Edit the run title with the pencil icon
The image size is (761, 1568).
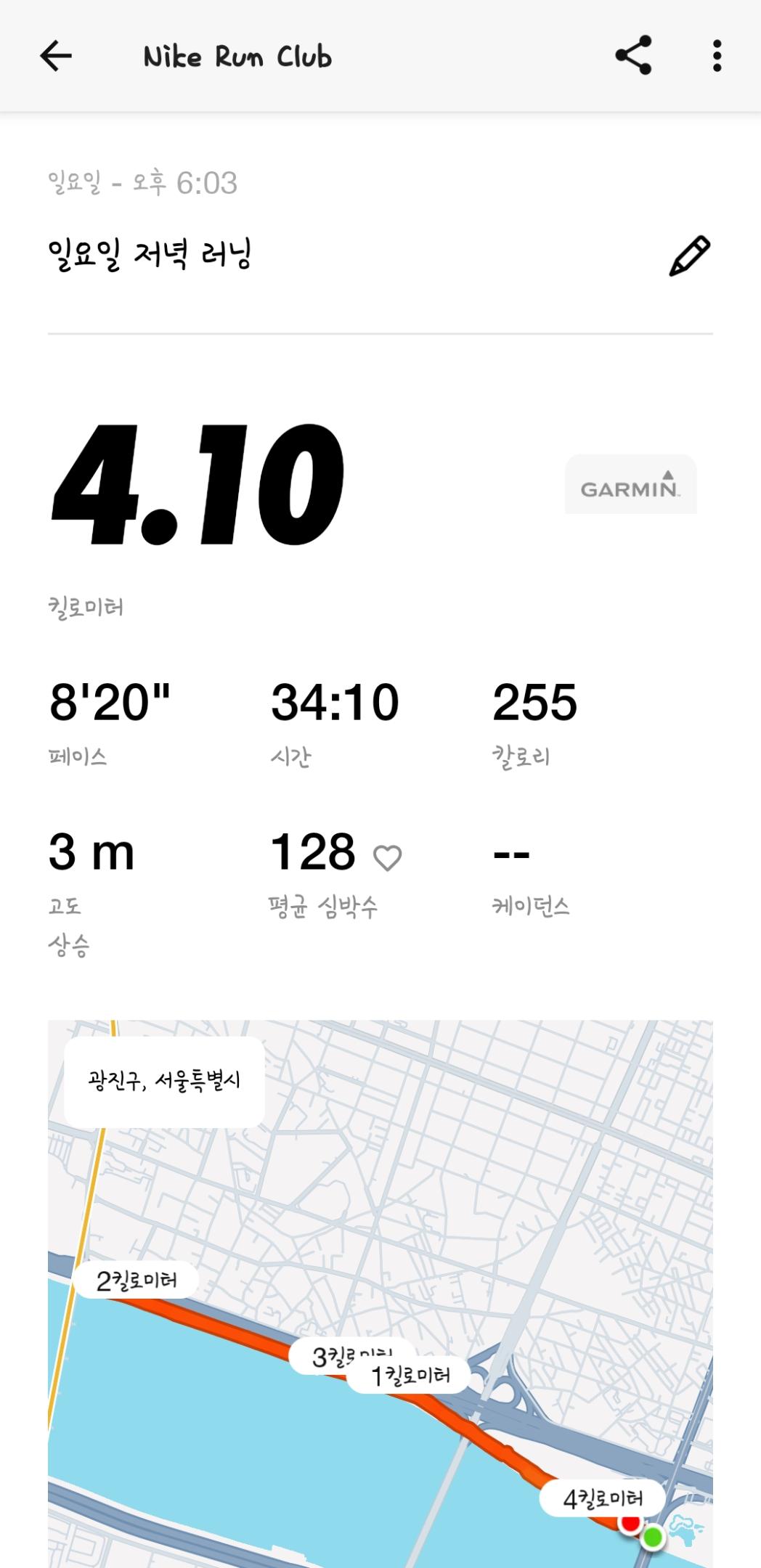[688, 256]
